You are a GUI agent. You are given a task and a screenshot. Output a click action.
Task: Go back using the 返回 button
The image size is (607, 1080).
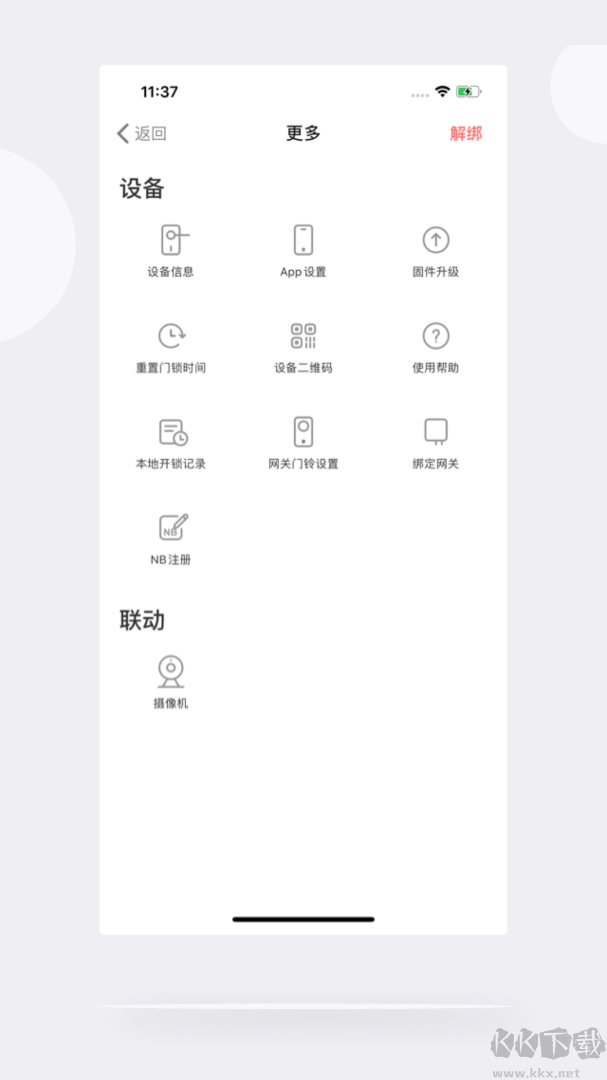click(141, 134)
